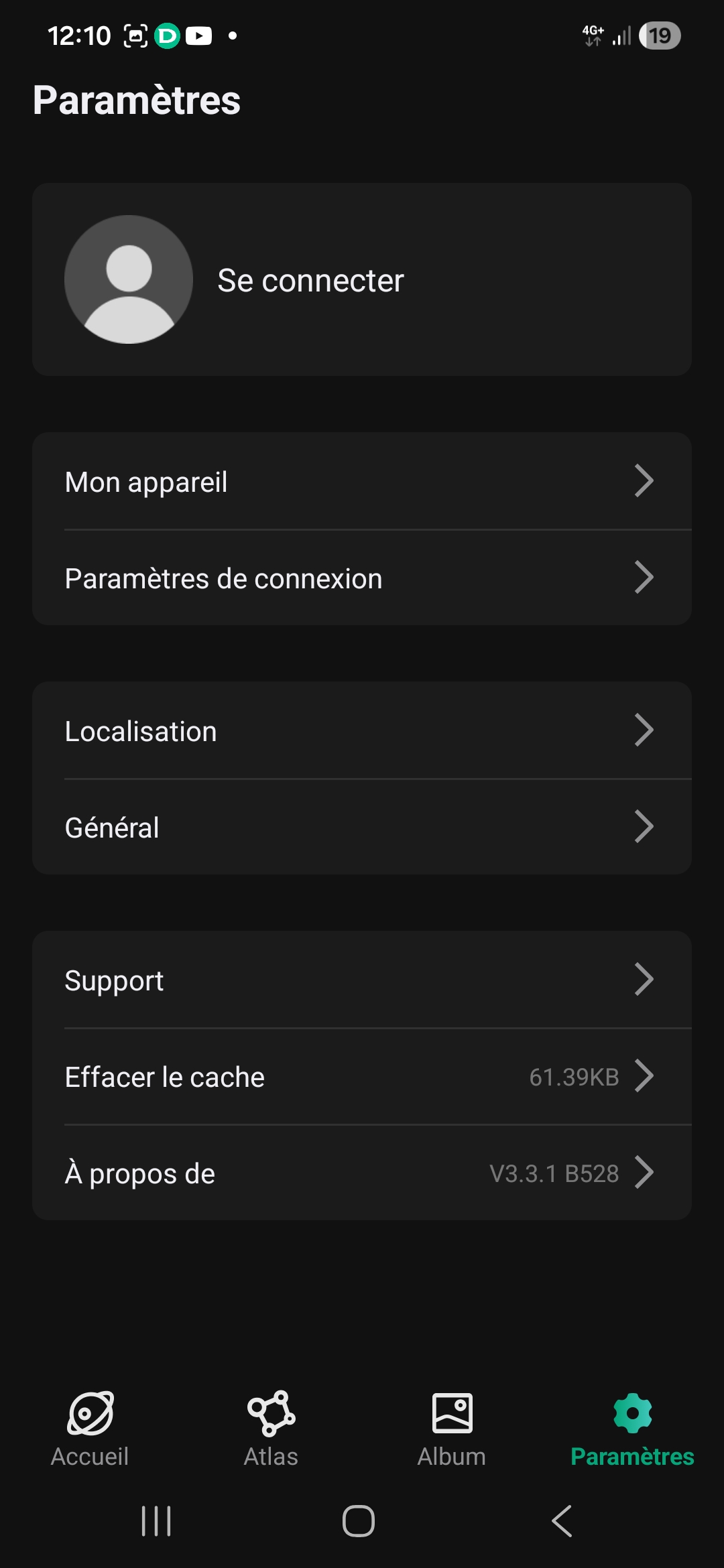Viewport: 724px width, 1568px height.
Task: Tap the system back button
Action: 562,1520
